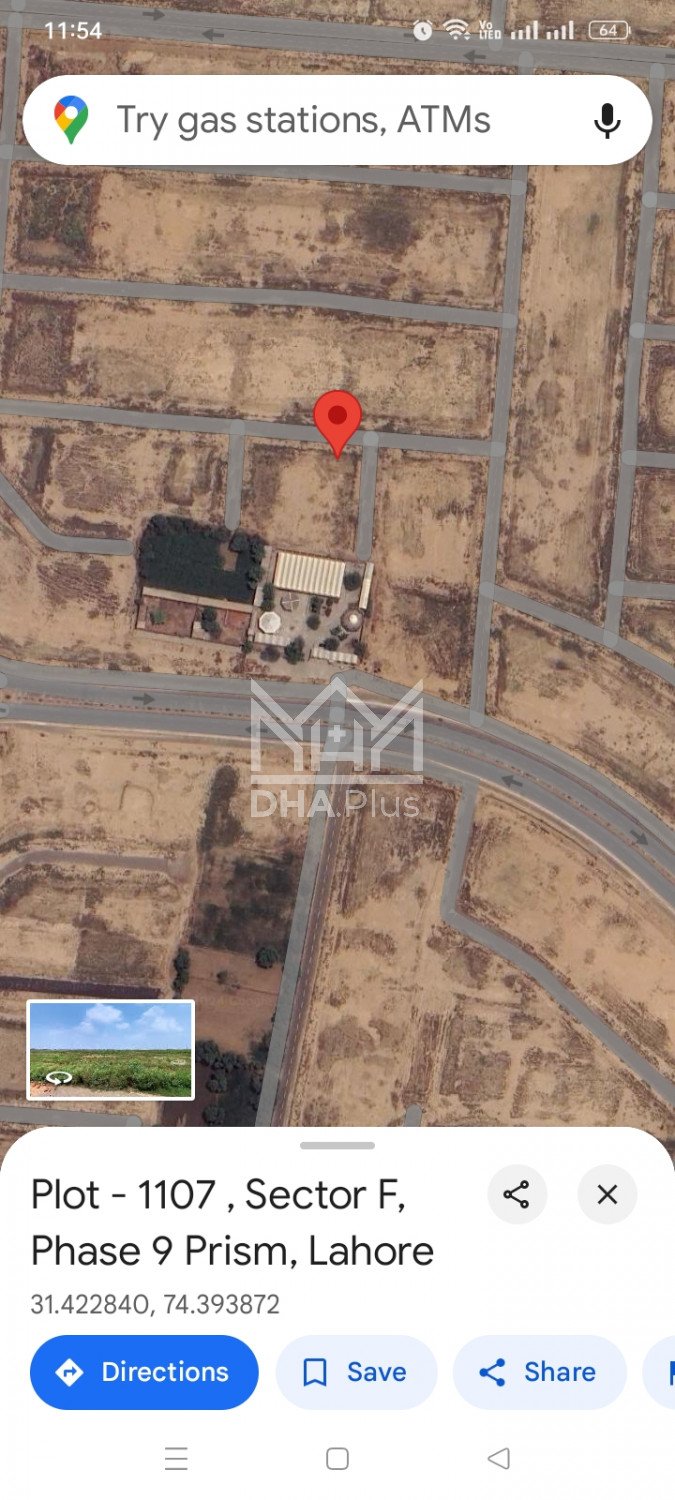Tap the red location pin on the map

(337, 419)
